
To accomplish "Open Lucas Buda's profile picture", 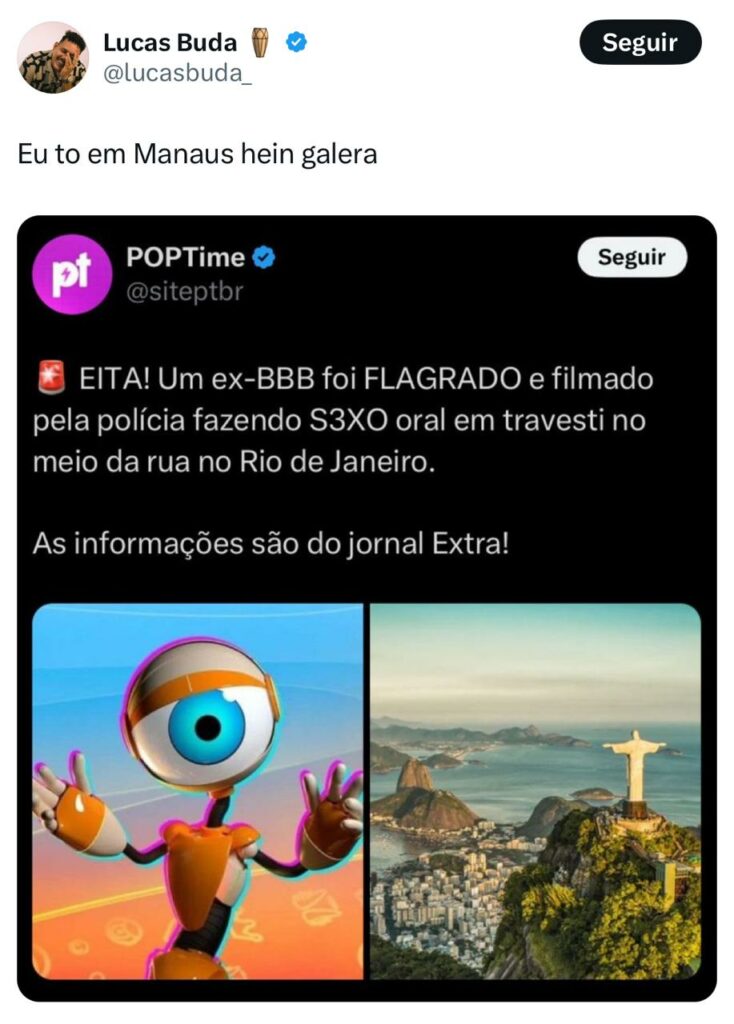I will 54,58.
